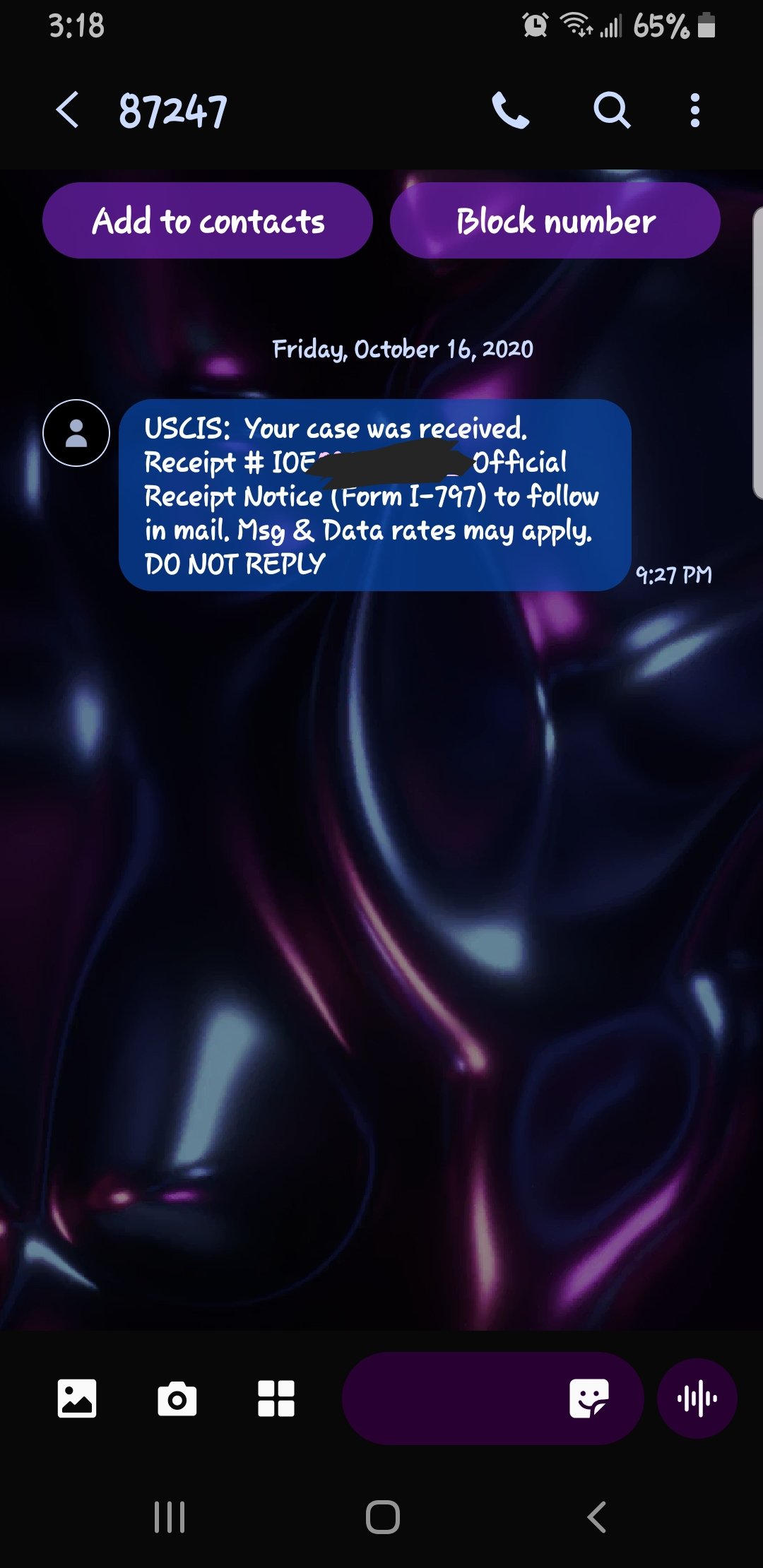Block number 87247

coord(555,220)
